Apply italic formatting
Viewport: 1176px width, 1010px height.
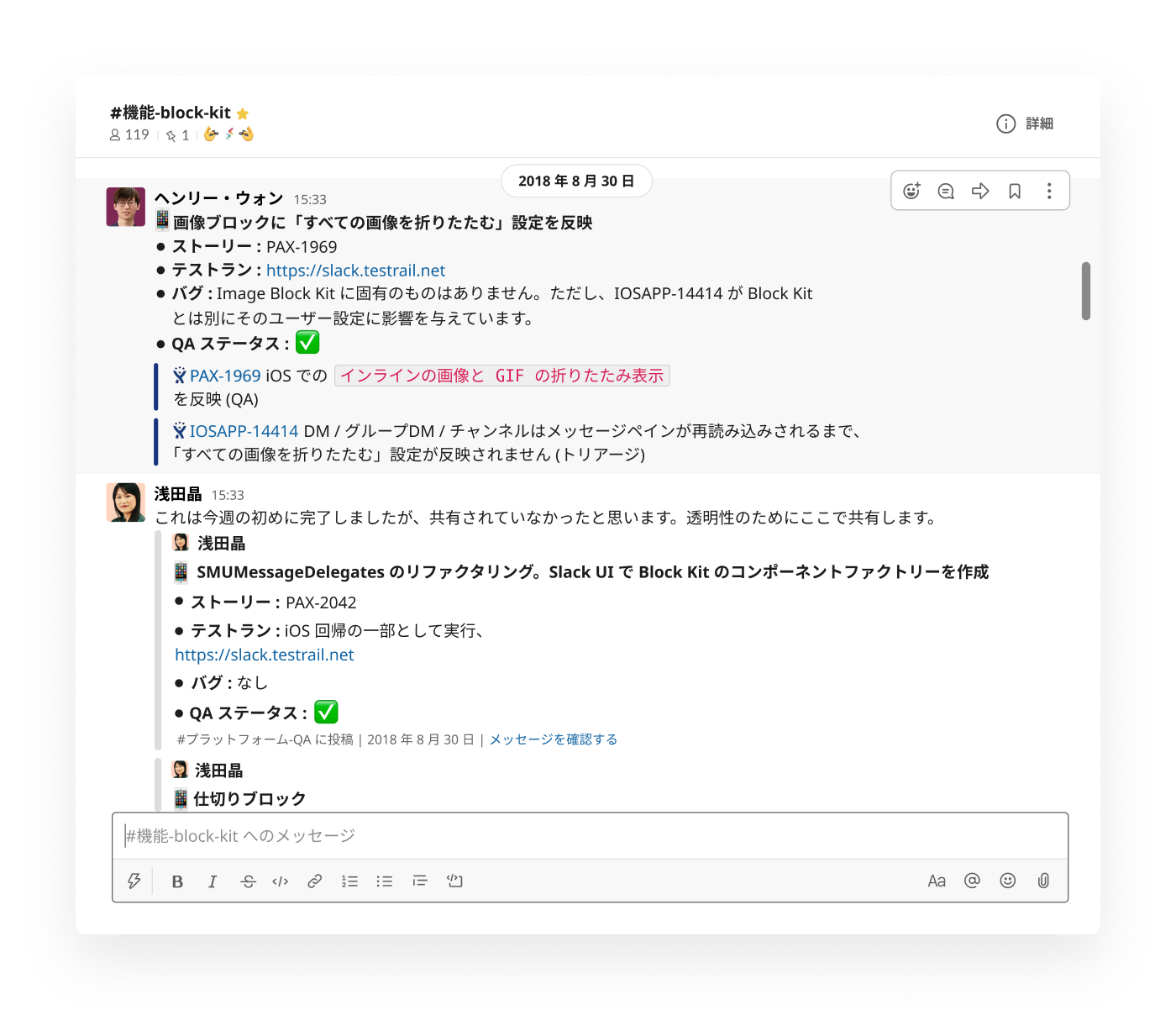click(x=213, y=881)
